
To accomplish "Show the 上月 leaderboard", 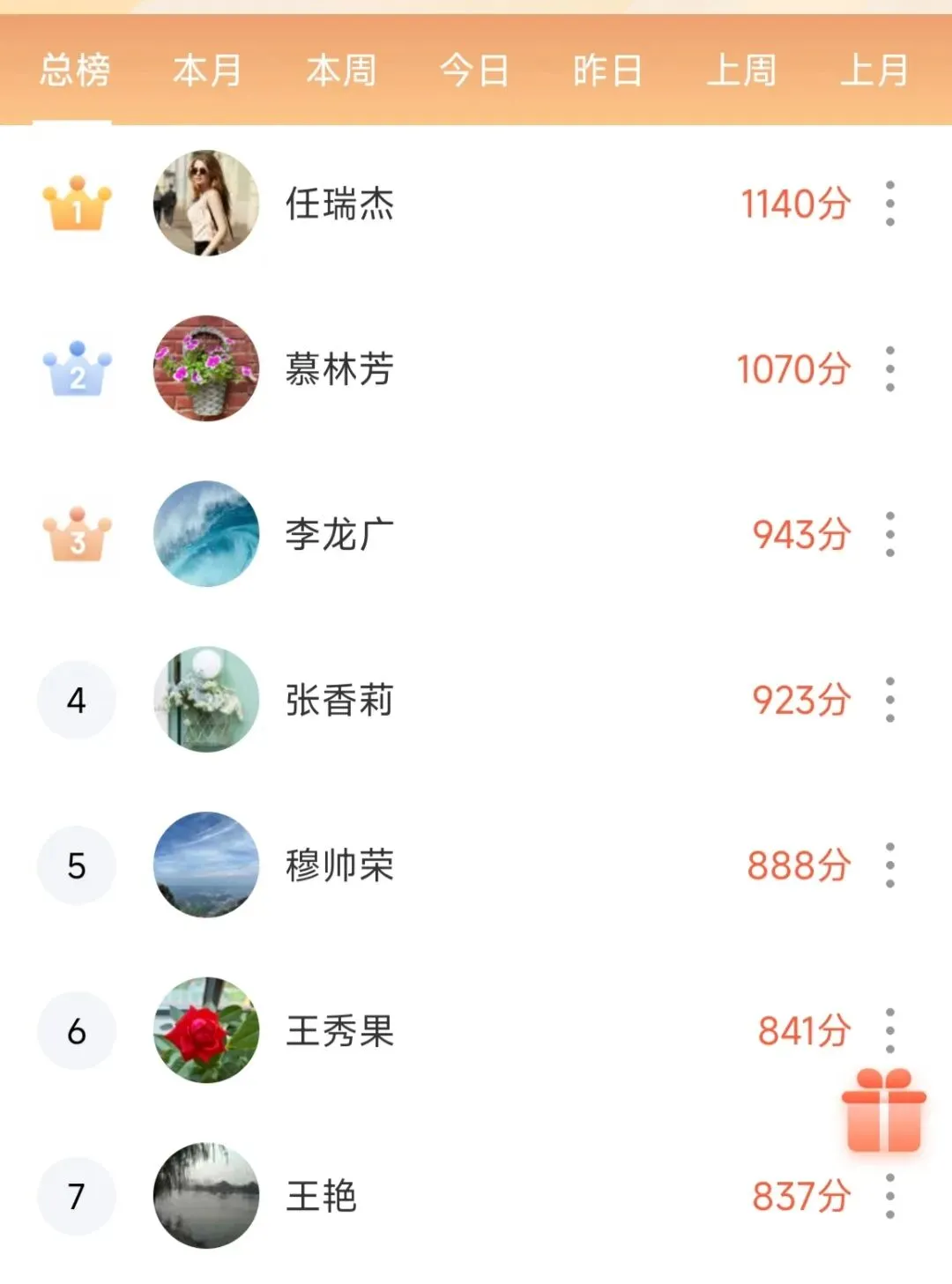I will point(874,71).
